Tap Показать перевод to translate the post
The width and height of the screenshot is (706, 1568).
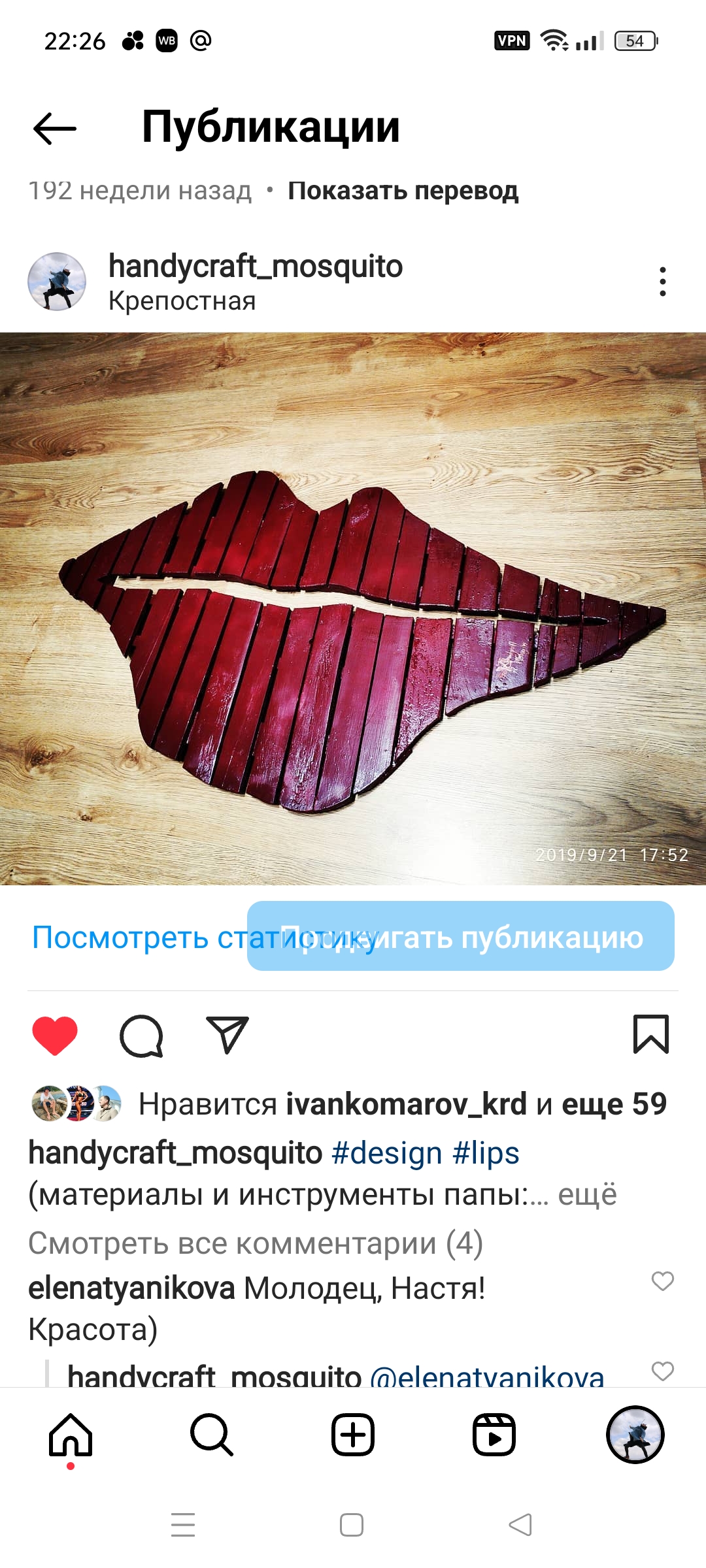[x=403, y=191]
